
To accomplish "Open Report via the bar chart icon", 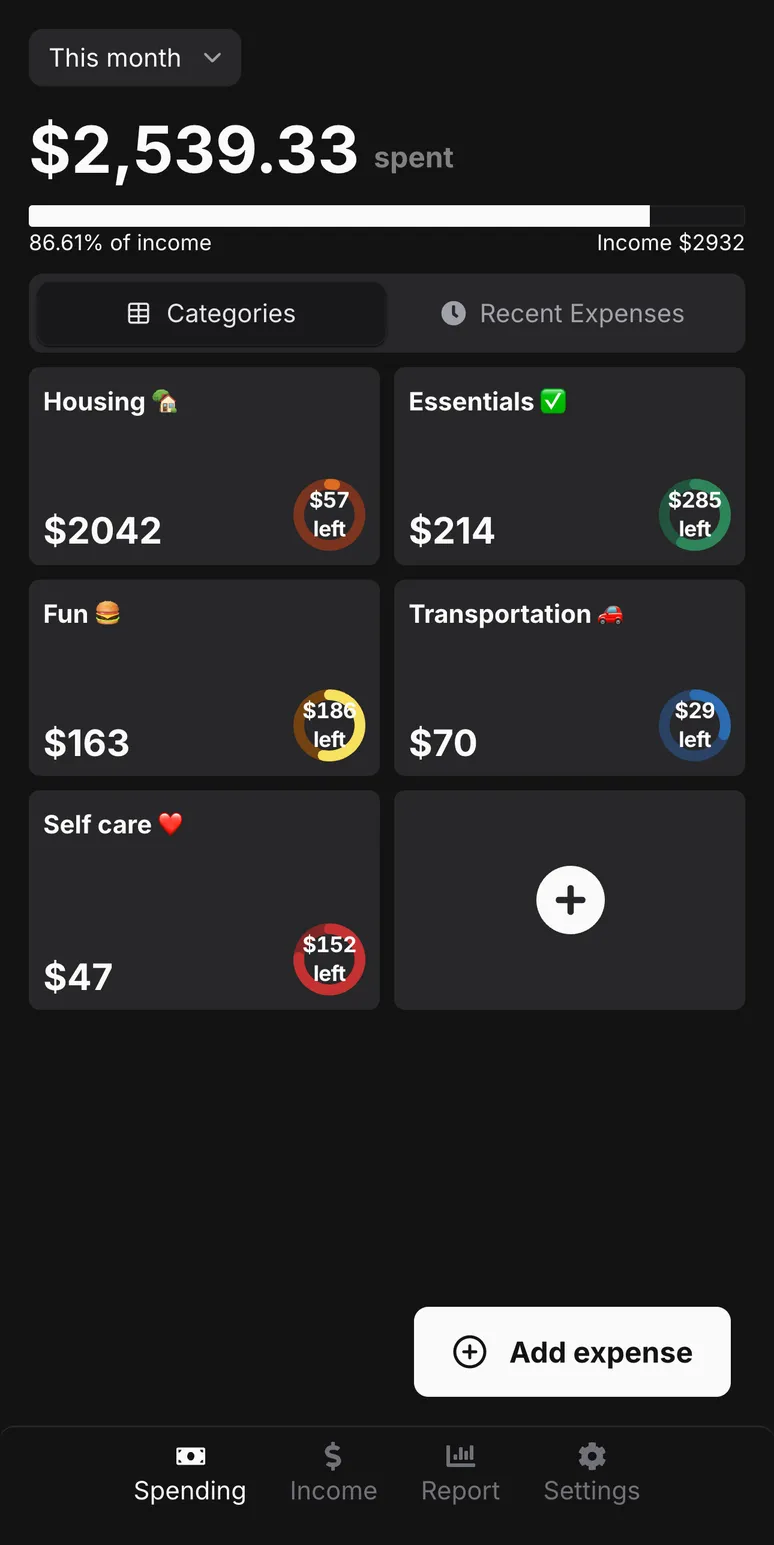I will (460, 1456).
